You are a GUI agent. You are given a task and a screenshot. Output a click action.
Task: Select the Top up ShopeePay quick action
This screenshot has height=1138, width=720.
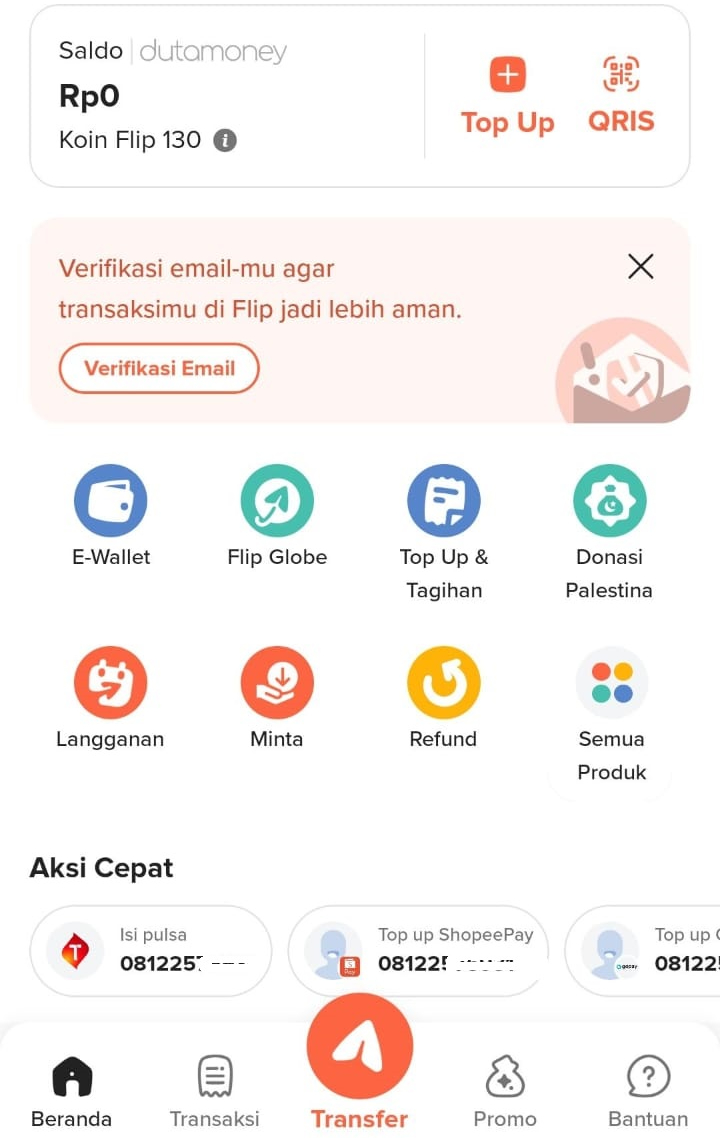418,950
